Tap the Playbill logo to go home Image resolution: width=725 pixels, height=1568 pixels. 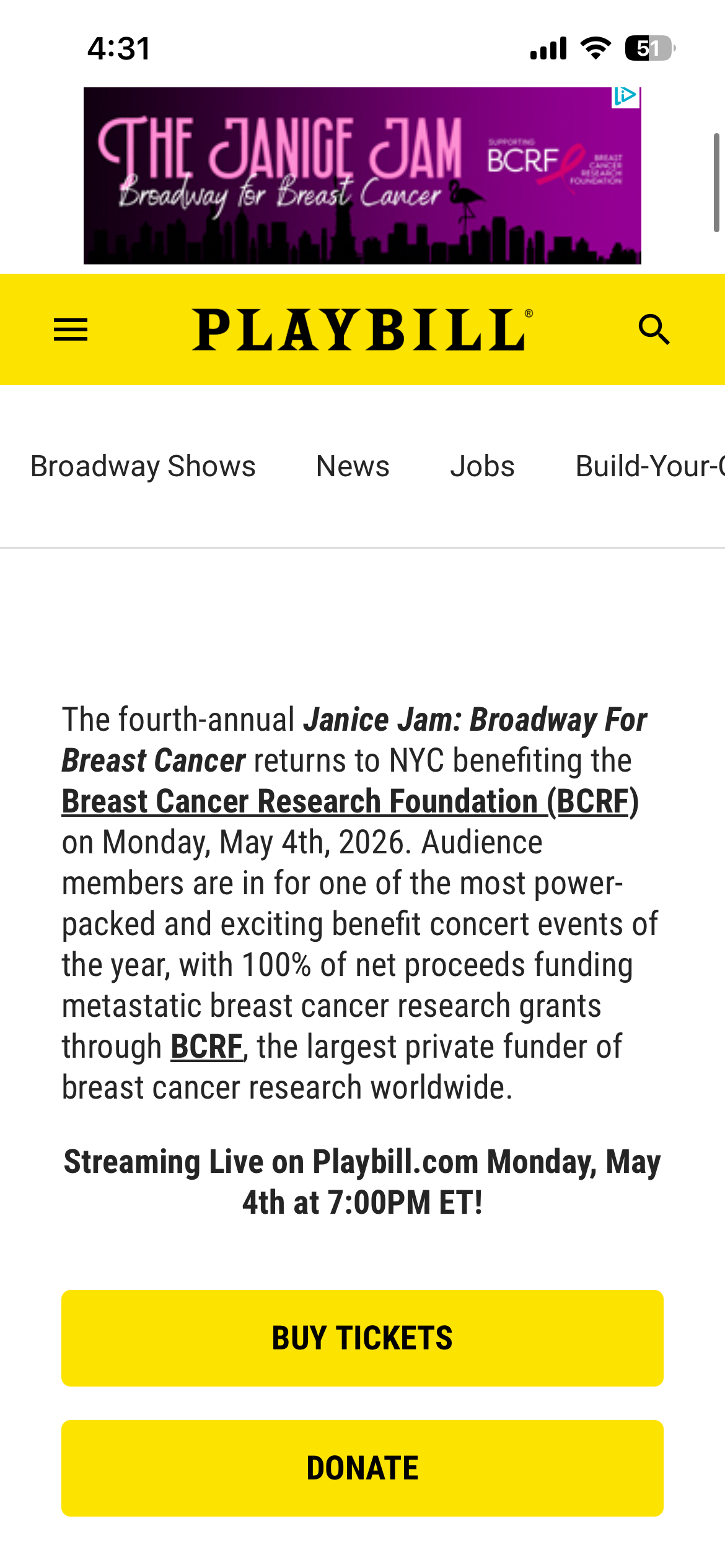(362, 329)
